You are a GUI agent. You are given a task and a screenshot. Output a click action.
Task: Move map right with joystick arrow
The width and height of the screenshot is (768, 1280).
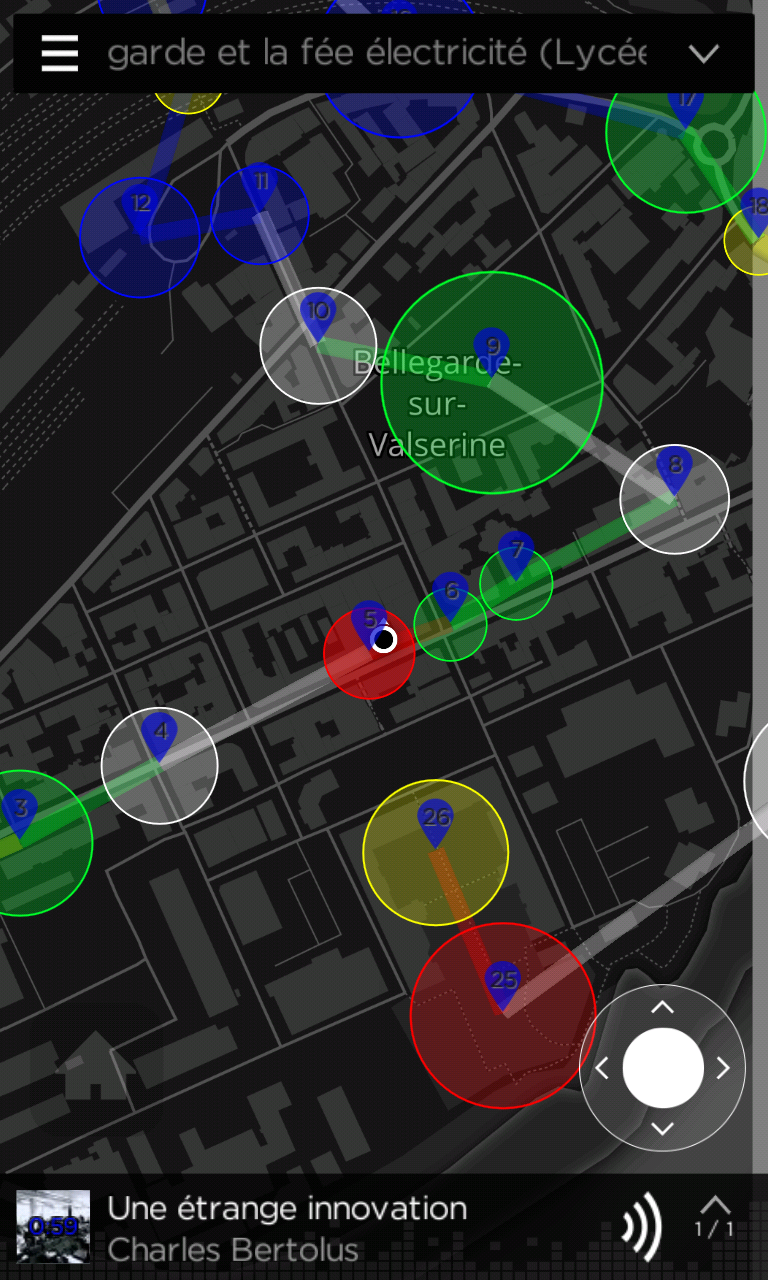(723, 1068)
